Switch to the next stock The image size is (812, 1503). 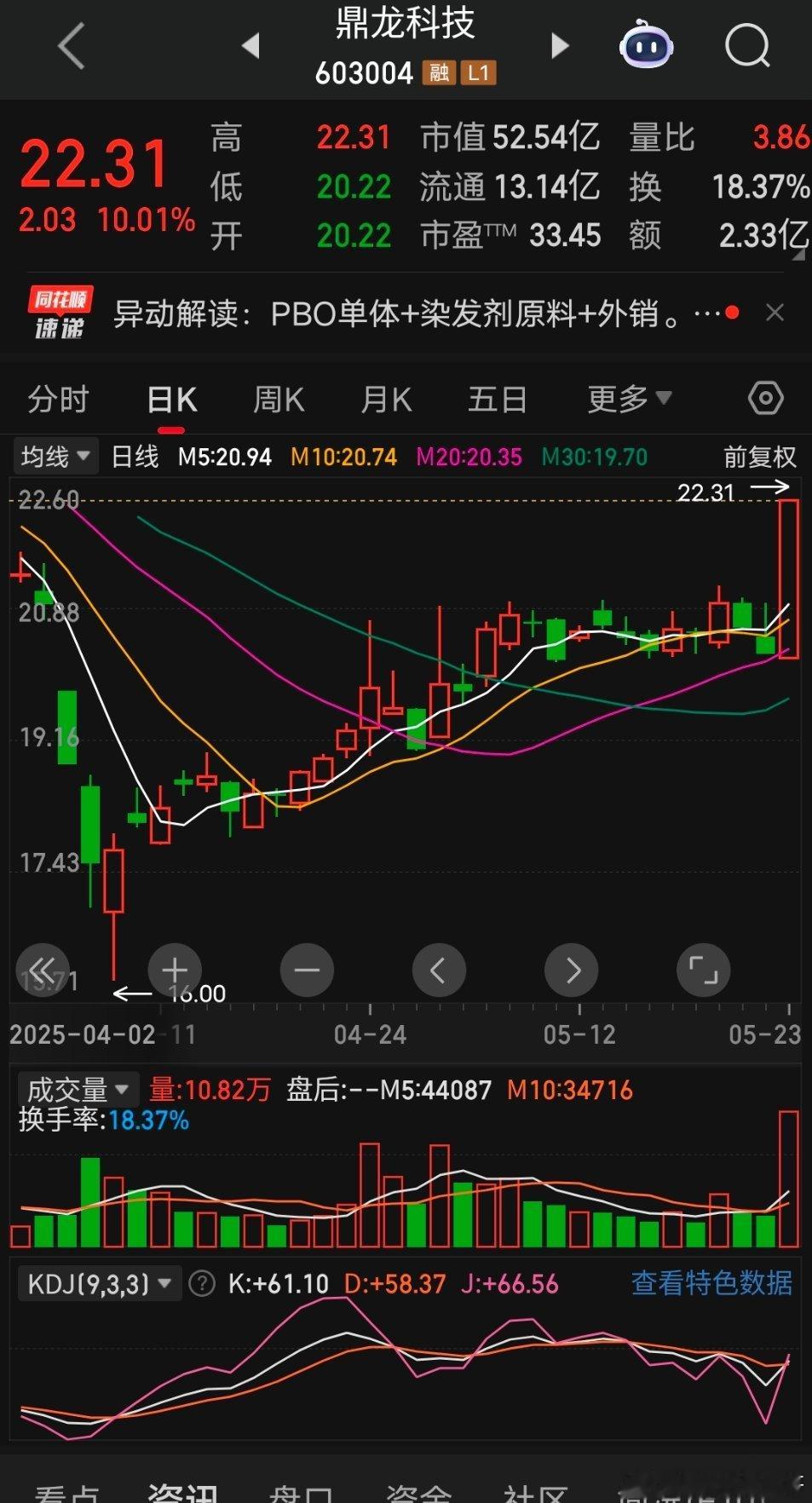[560, 46]
